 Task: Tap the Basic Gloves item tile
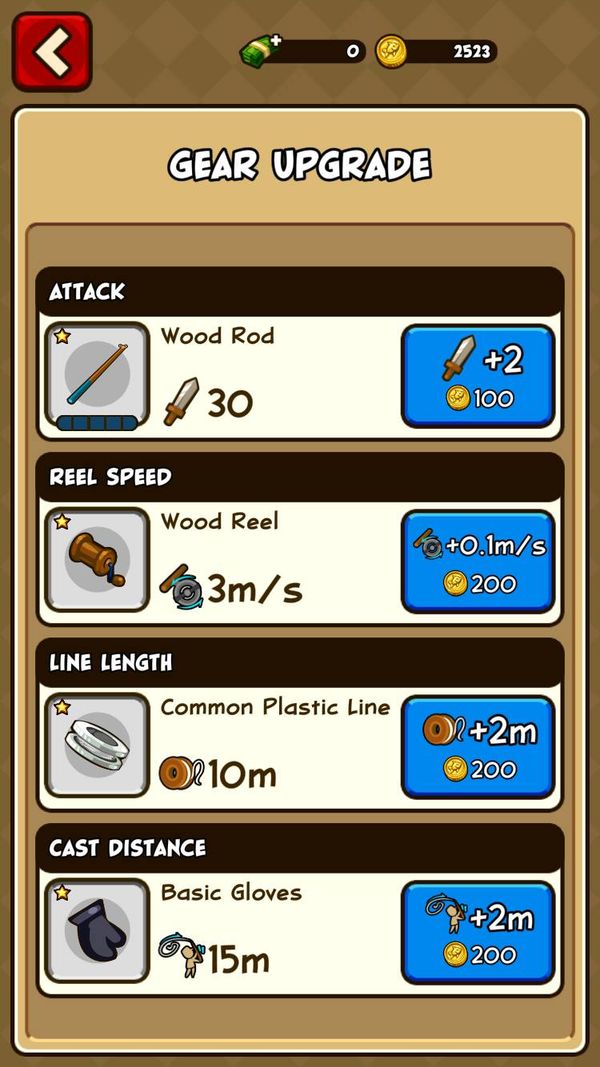pyautogui.click(x=97, y=931)
